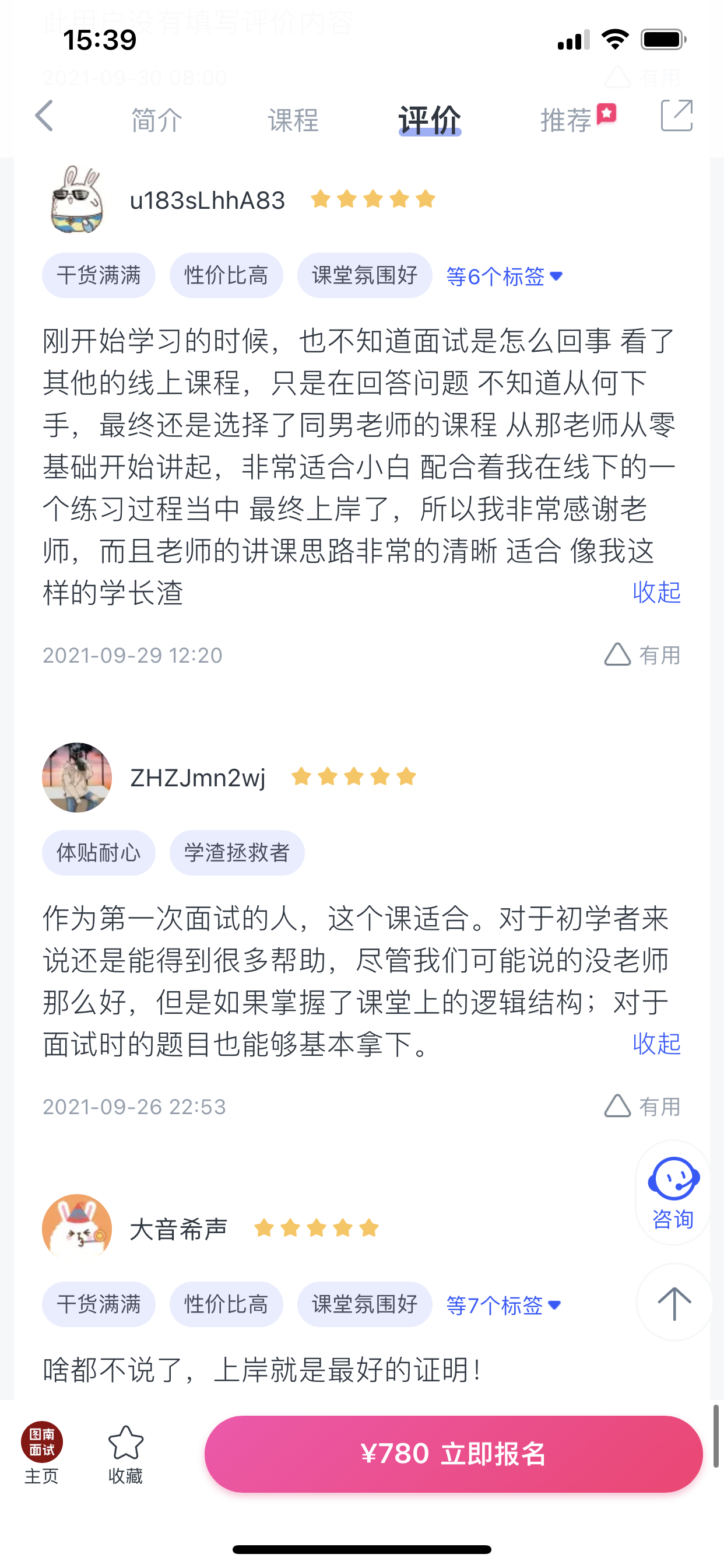Open the 推荐 tab
The width and height of the screenshot is (724, 1568).
coord(567,120)
